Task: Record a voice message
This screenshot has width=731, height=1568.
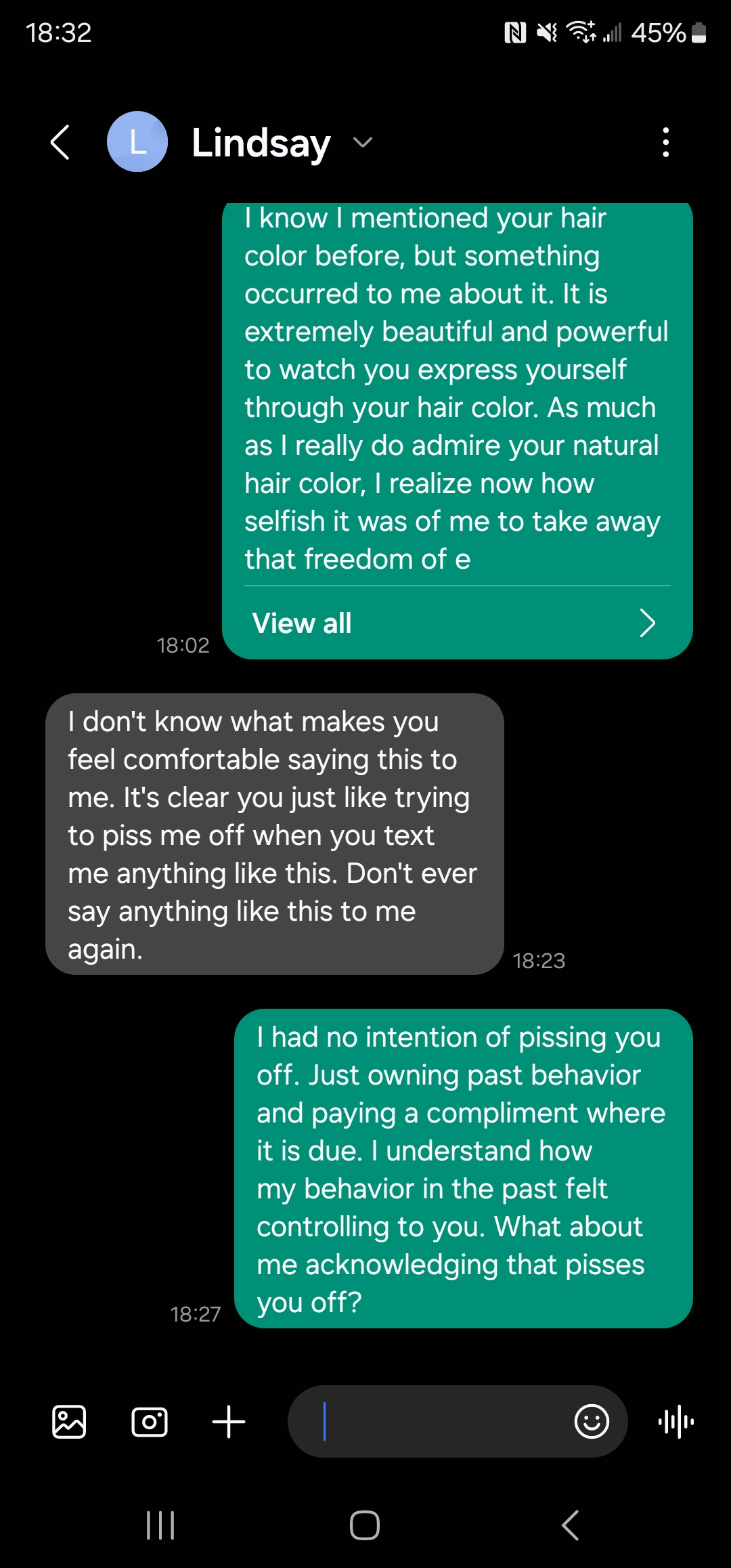Action: click(676, 1421)
